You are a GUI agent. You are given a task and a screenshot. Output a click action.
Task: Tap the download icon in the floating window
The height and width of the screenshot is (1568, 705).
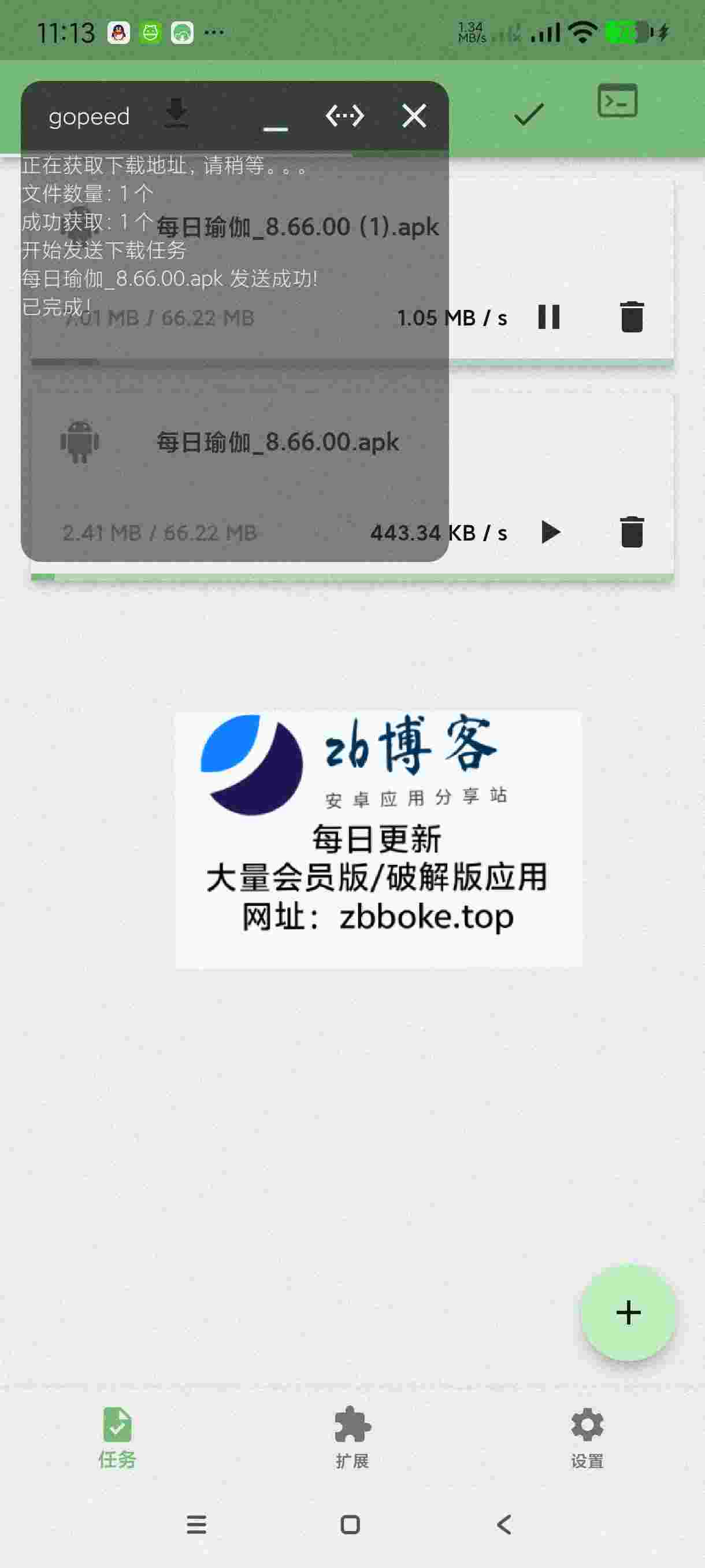point(176,114)
